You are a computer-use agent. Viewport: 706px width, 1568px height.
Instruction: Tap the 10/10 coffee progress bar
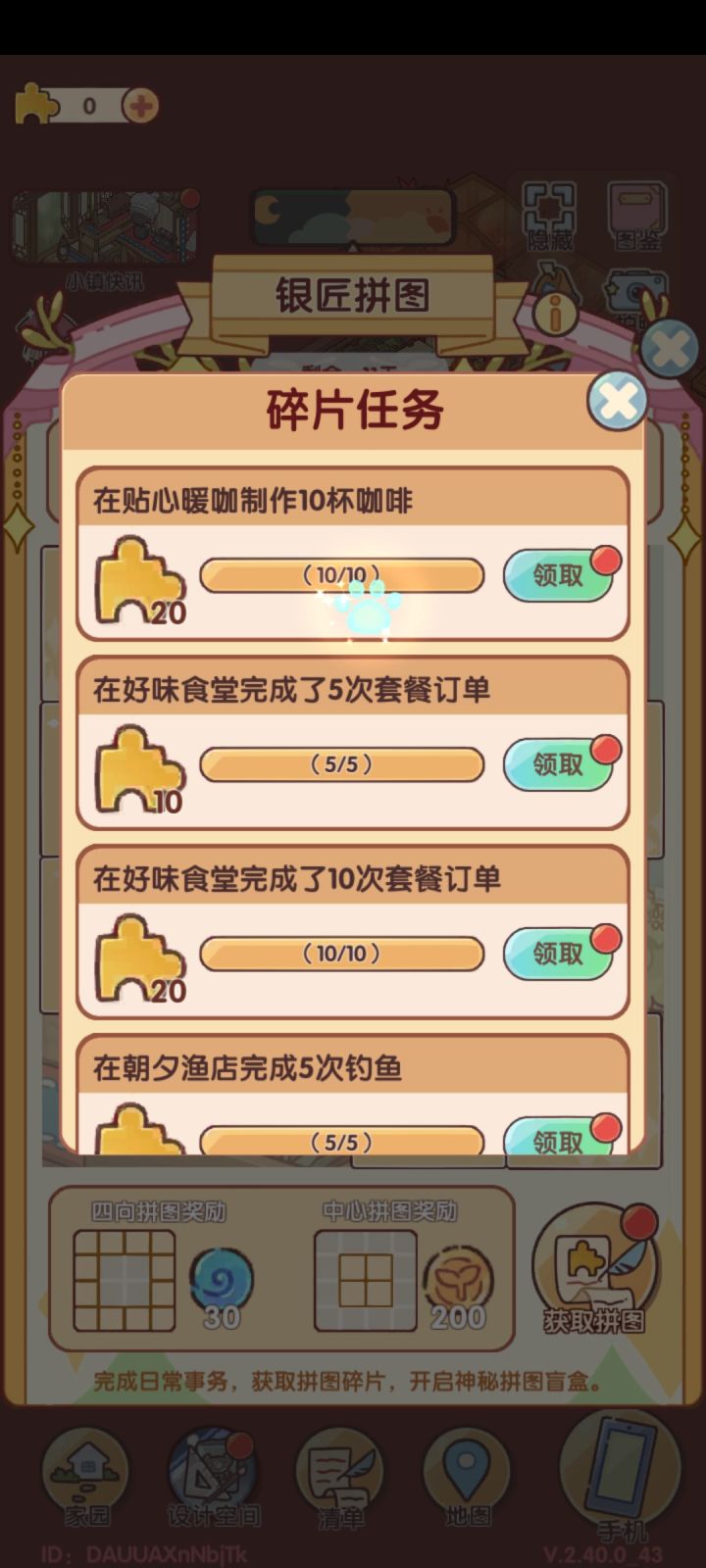(340, 577)
